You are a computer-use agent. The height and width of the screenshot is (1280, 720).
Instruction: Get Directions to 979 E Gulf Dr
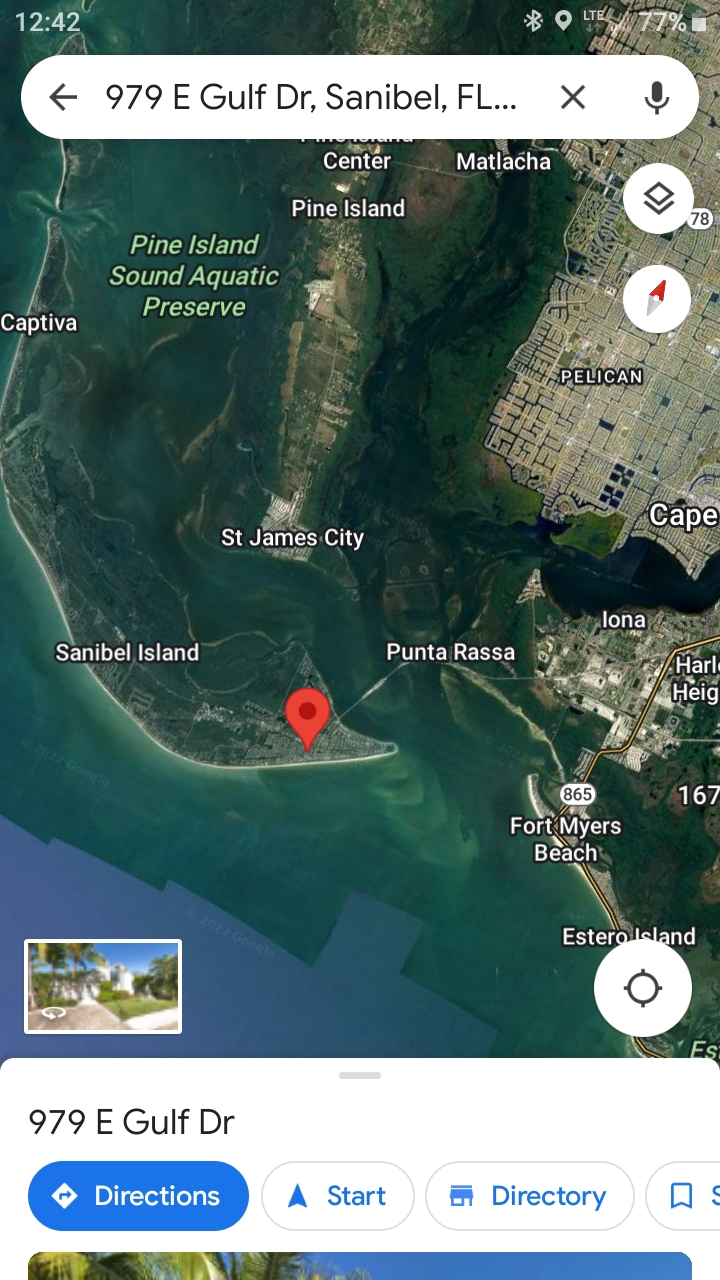coord(138,1195)
